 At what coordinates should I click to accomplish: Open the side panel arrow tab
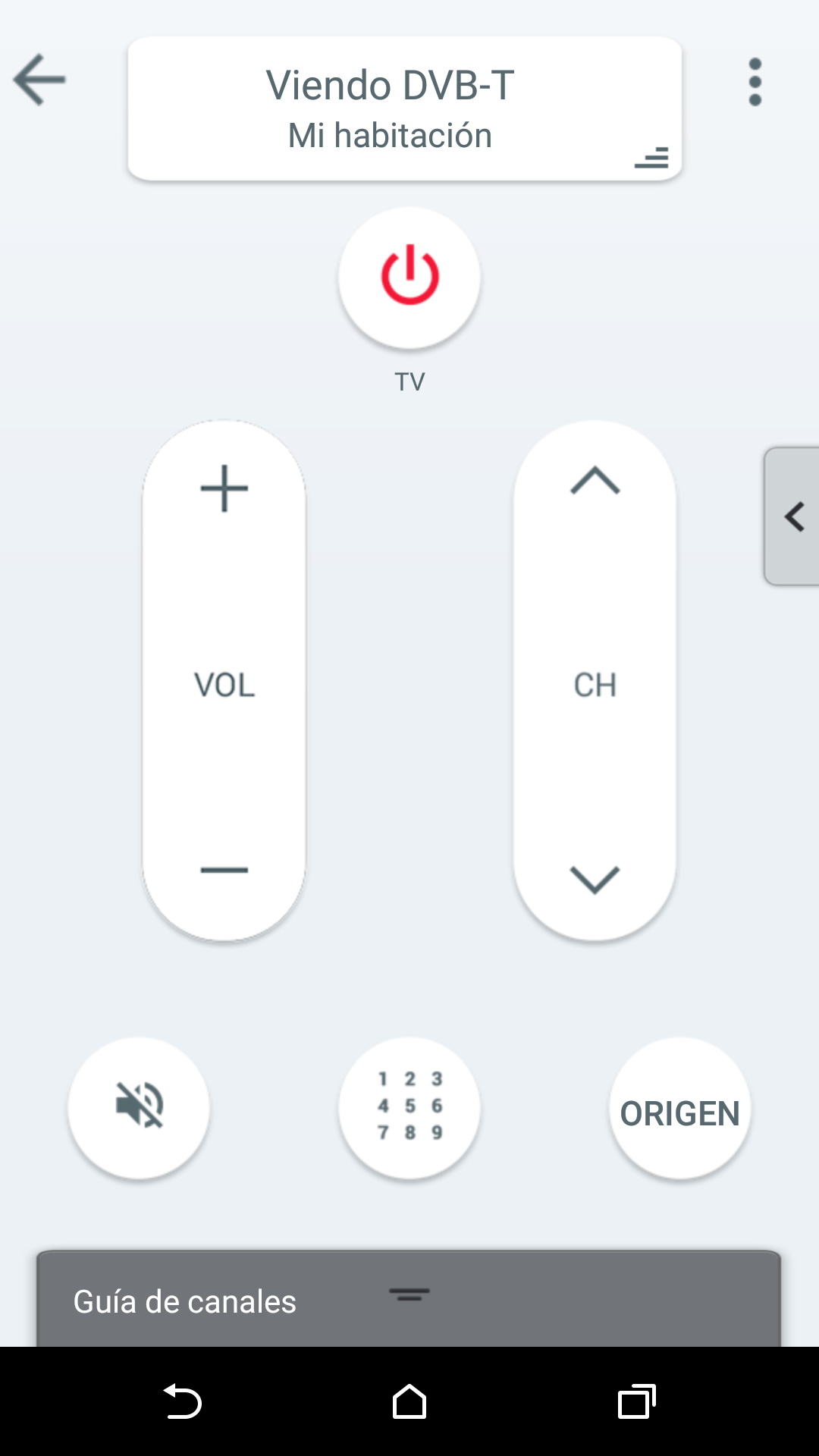point(793,517)
